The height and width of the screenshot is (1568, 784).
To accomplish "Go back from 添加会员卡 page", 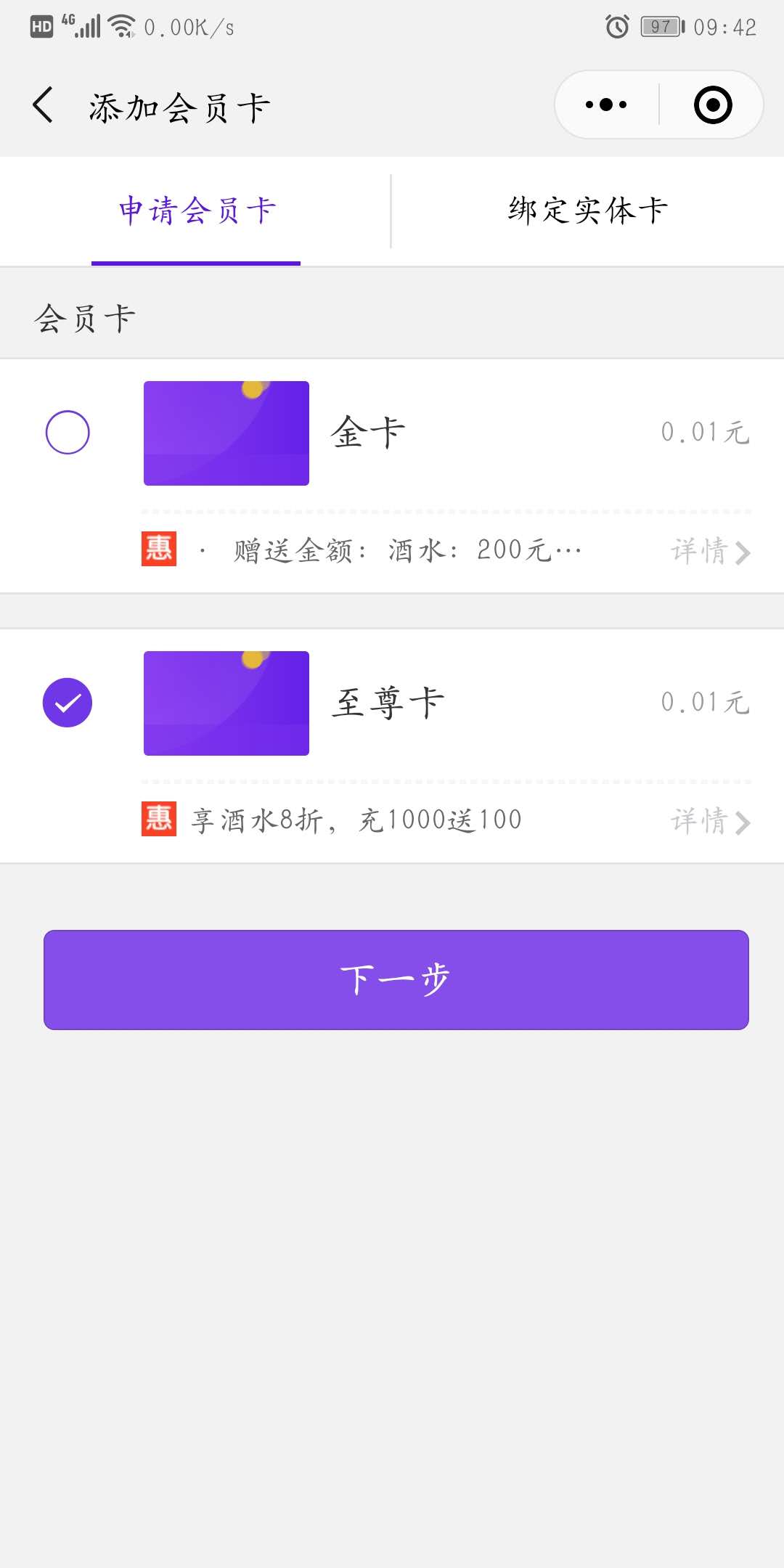I will click(x=44, y=105).
